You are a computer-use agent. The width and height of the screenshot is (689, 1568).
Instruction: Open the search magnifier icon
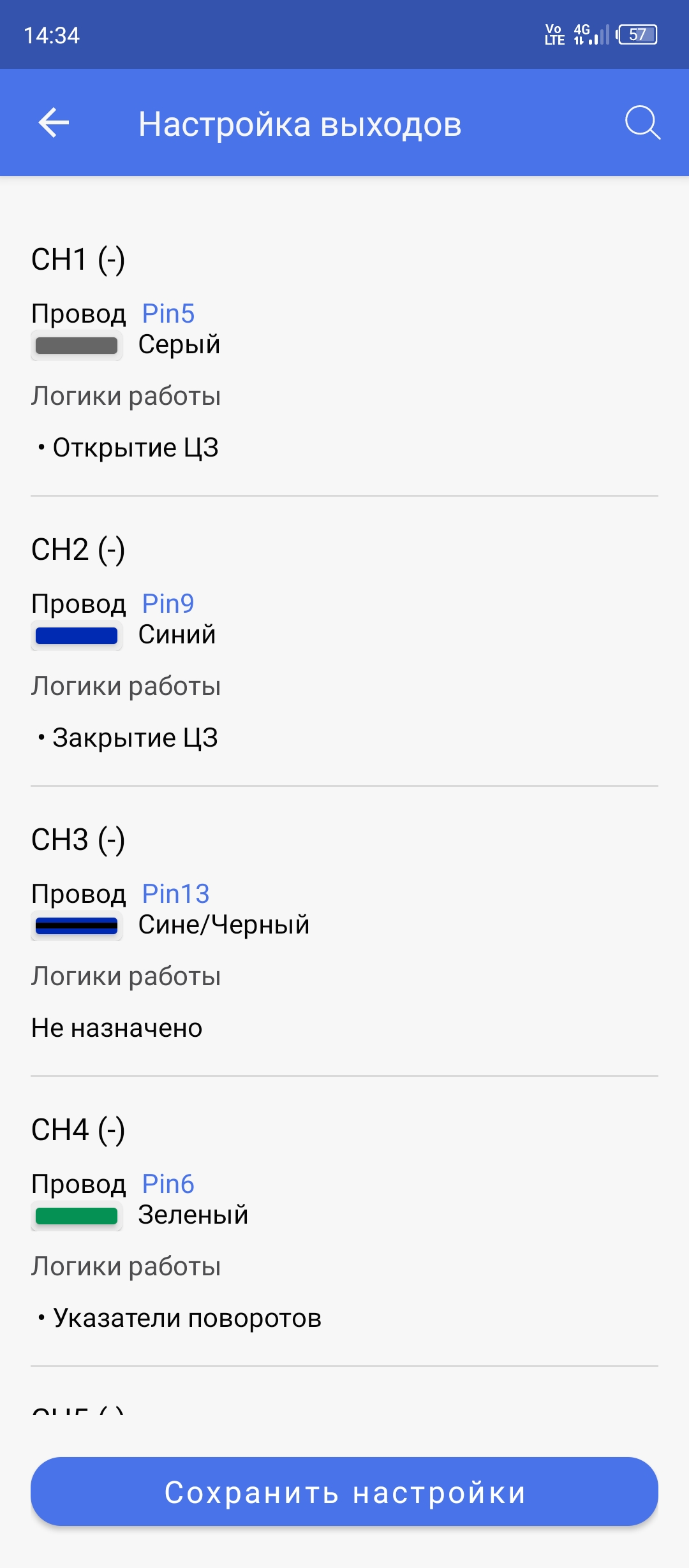coord(642,122)
